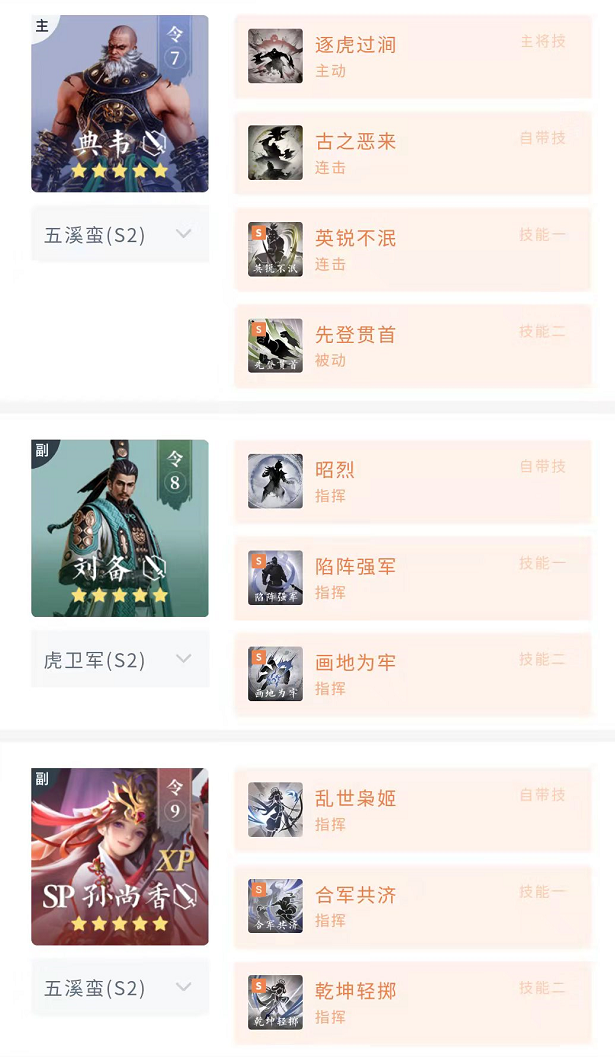Open the 典韦 hero card
Image resolution: width=615 pixels, height=1057 pixels.
(120, 104)
